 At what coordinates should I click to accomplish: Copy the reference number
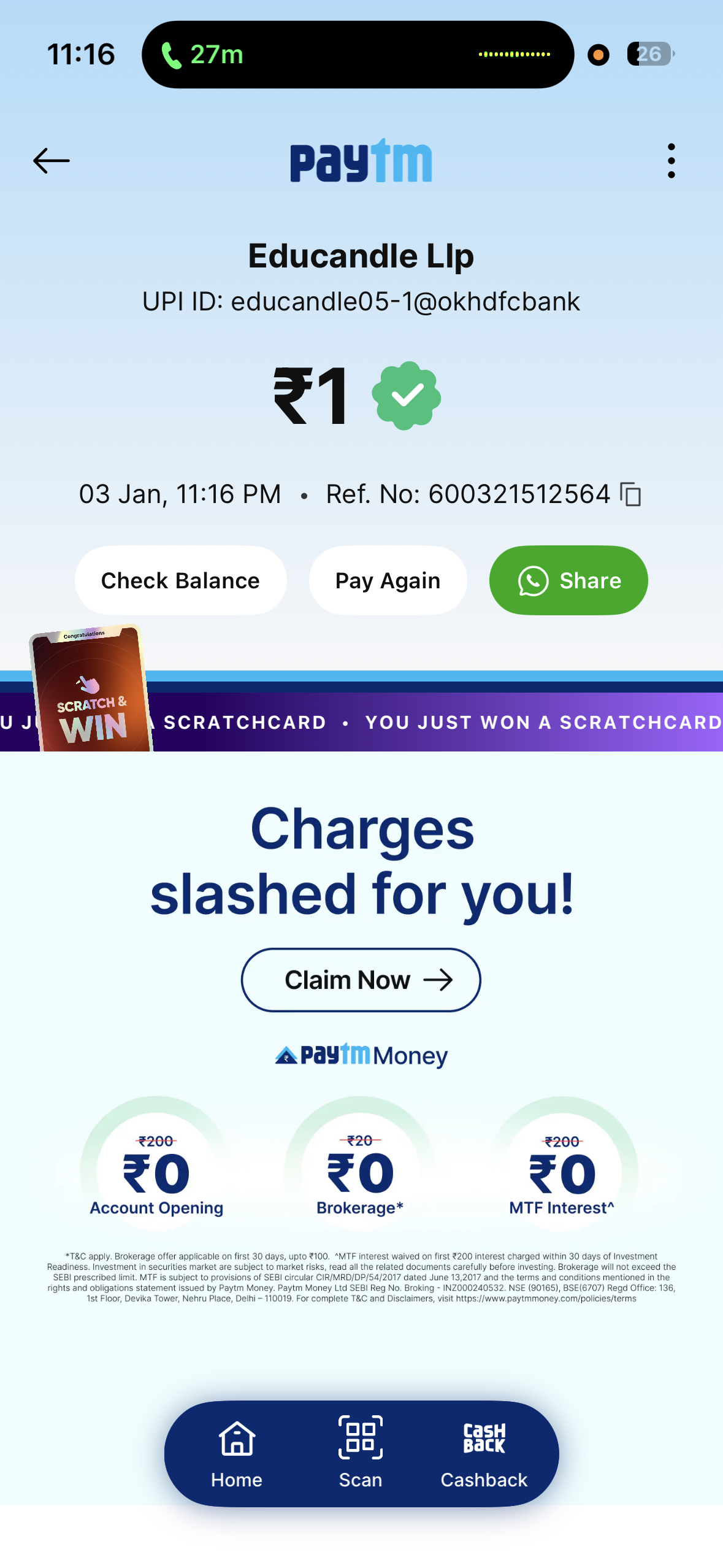coord(630,494)
